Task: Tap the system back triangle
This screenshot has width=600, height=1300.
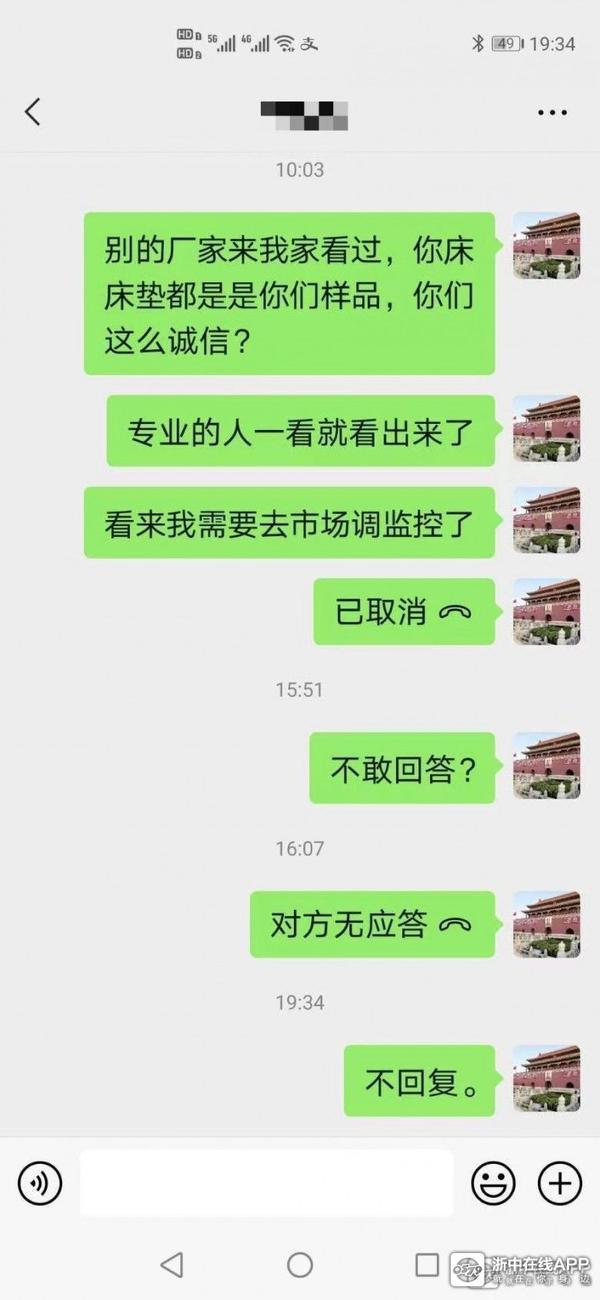Action: pyautogui.click(x=172, y=1265)
